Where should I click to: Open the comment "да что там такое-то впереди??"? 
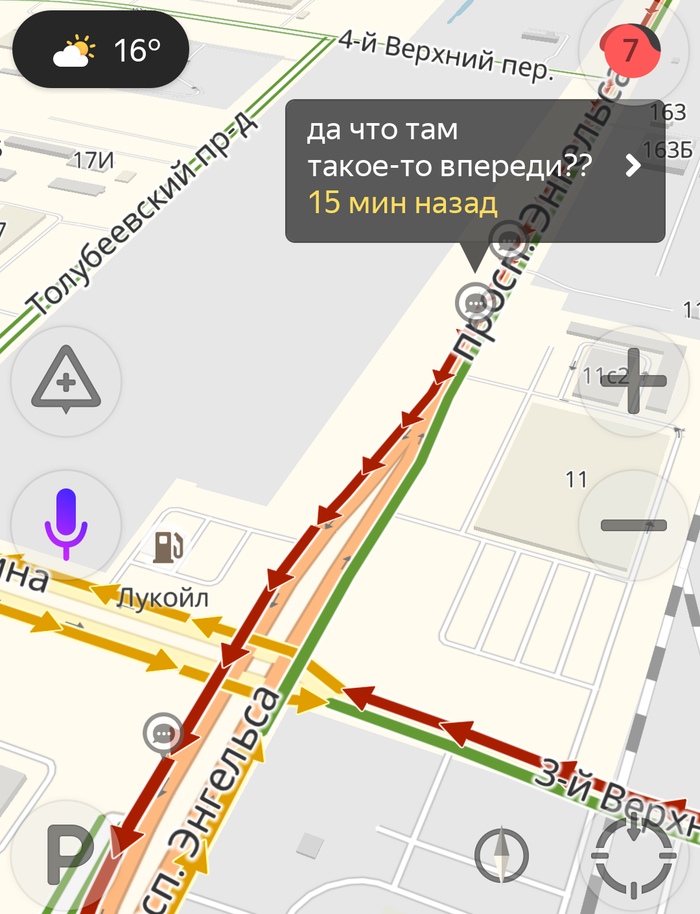[474, 169]
